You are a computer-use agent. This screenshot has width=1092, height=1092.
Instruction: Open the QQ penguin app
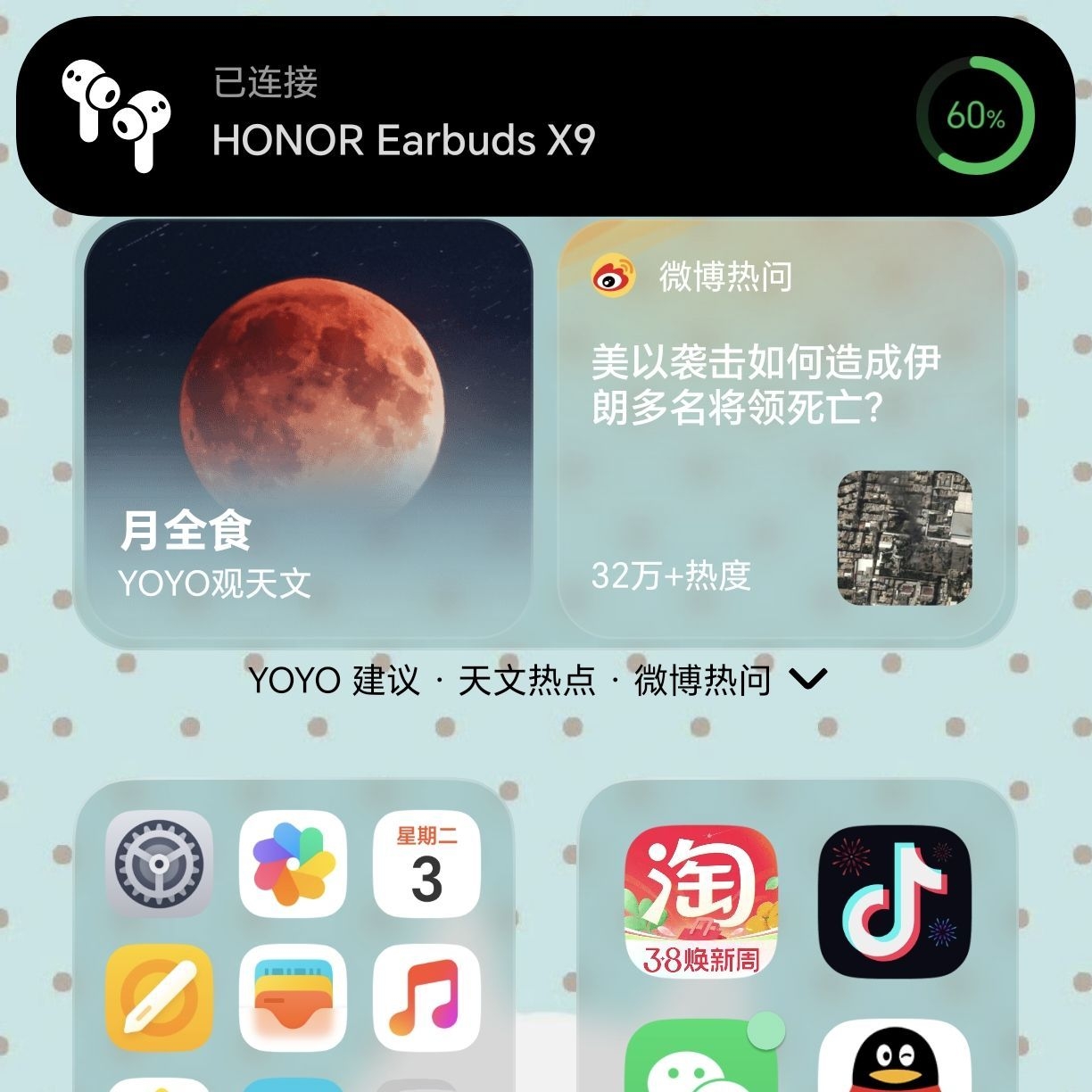coord(894,1062)
